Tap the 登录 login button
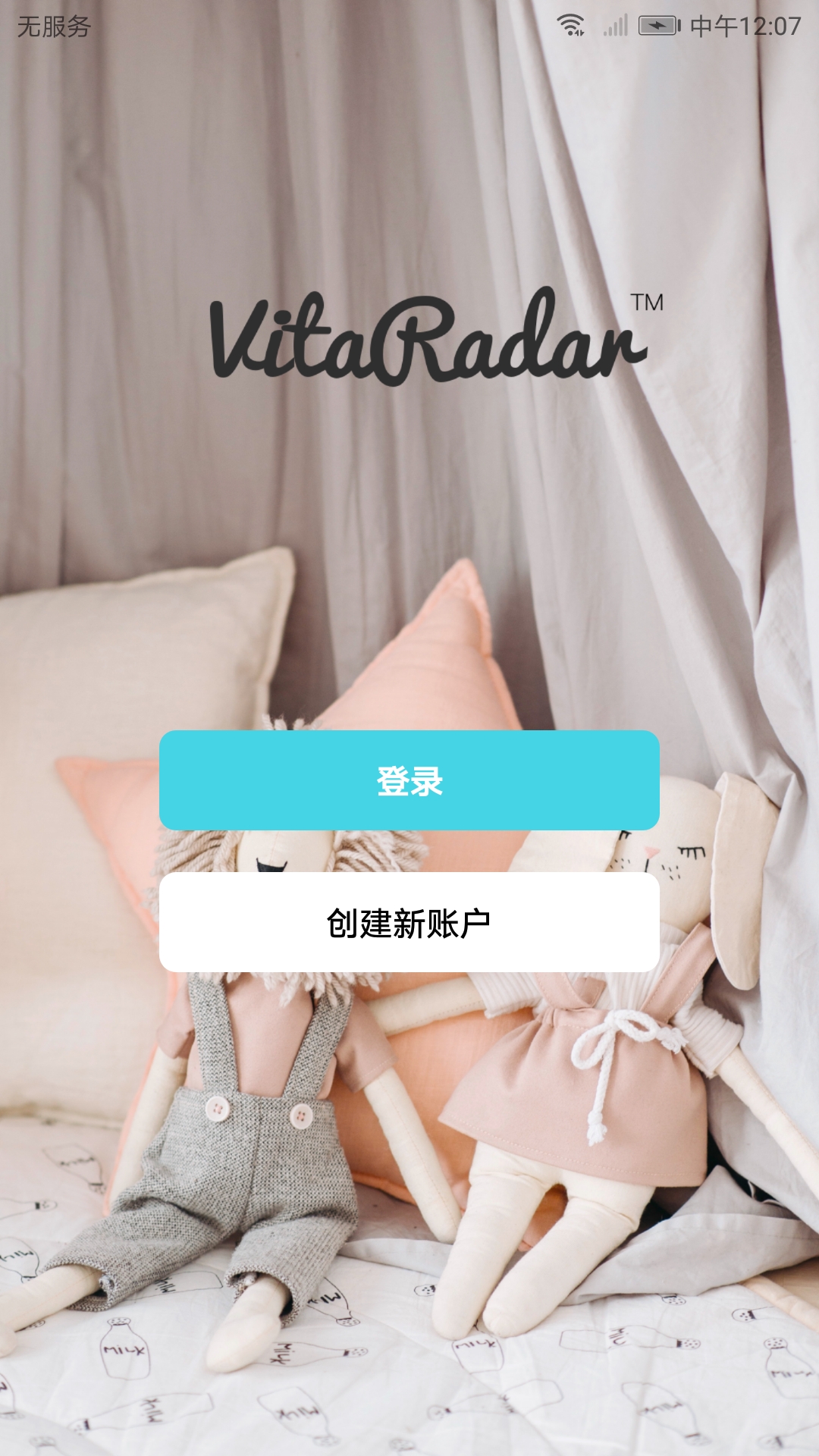 pyautogui.click(x=409, y=780)
